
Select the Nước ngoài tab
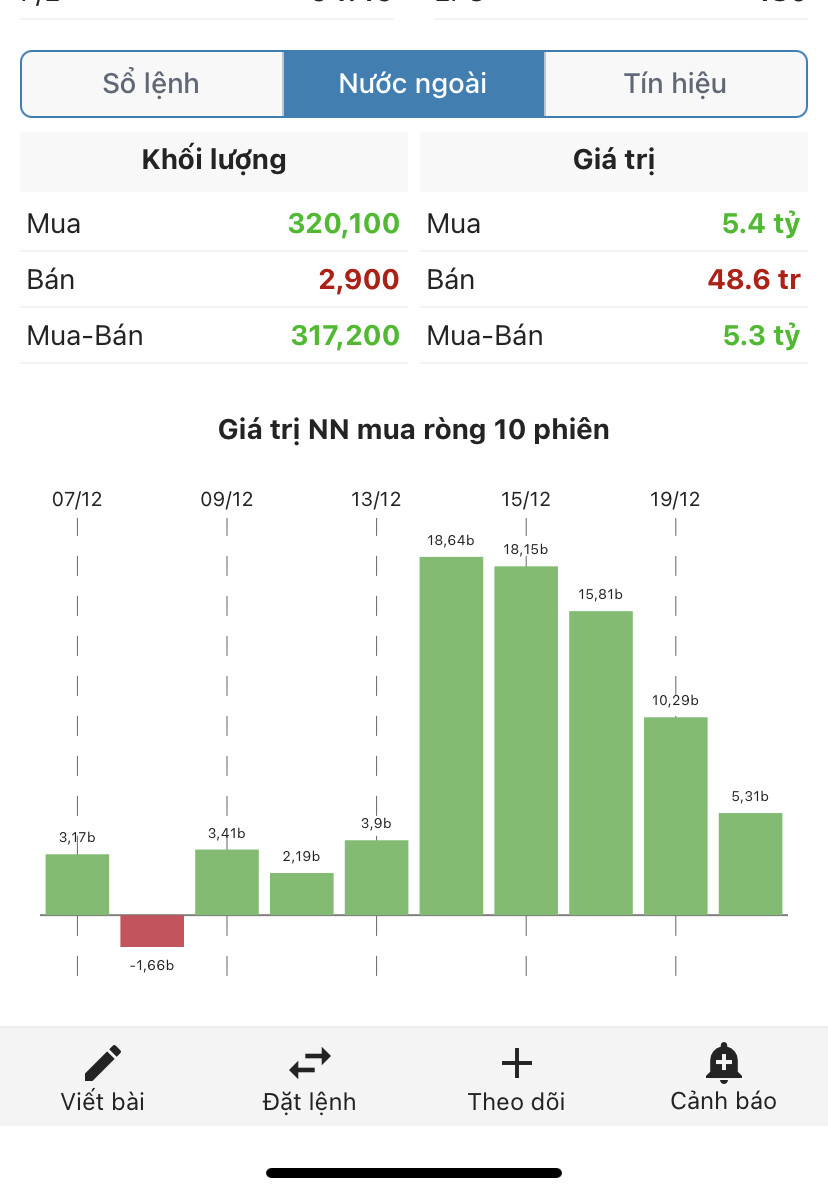click(x=413, y=84)
